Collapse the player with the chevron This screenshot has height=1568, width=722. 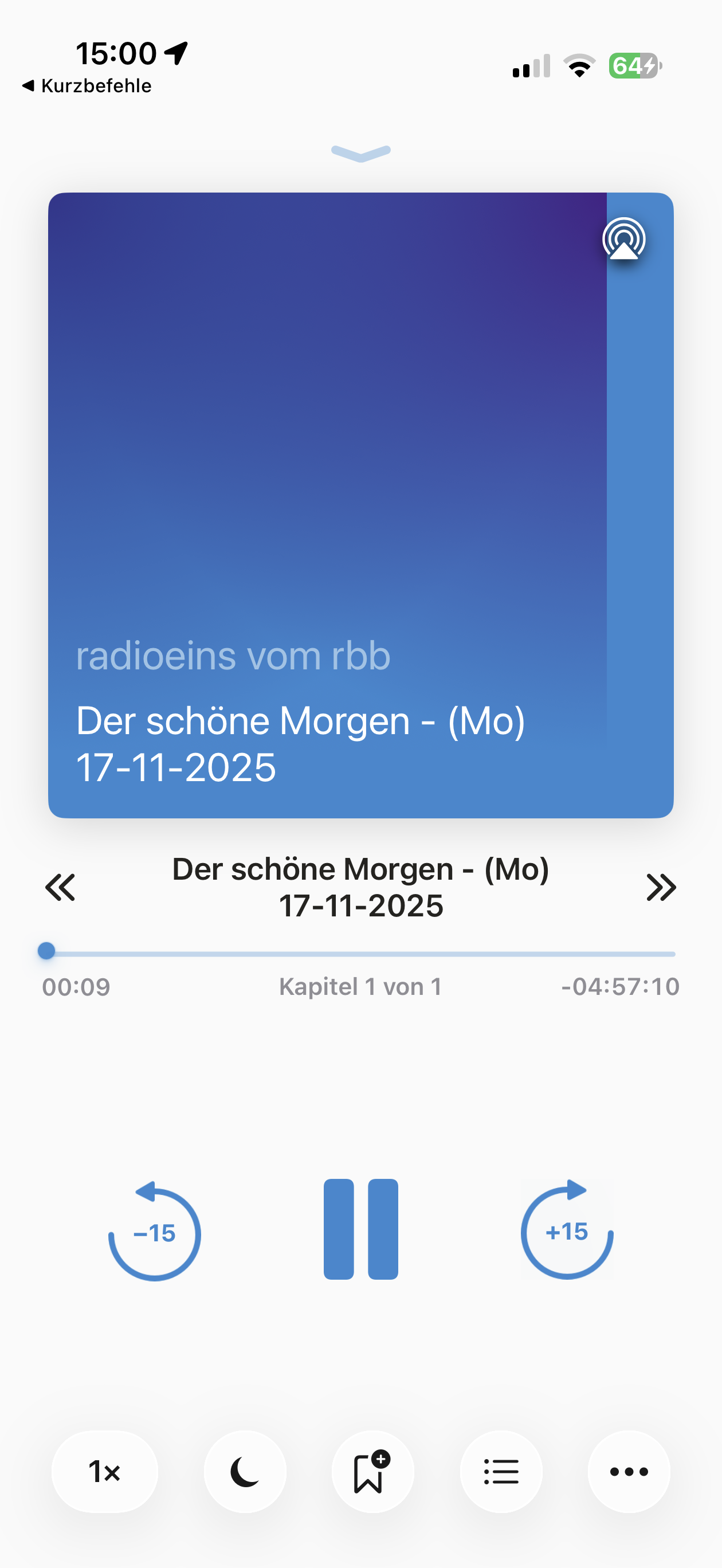click(360, 153)
